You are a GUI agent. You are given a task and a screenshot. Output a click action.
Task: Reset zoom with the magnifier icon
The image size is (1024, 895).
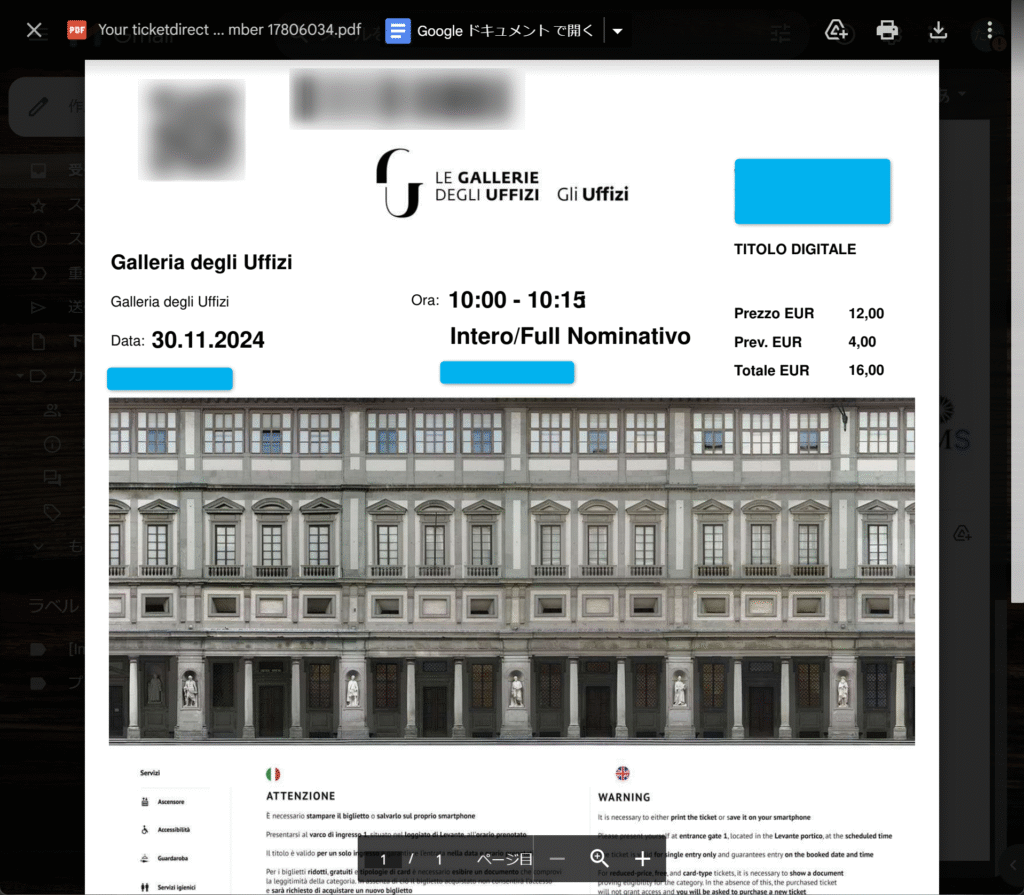pos(600,859)
